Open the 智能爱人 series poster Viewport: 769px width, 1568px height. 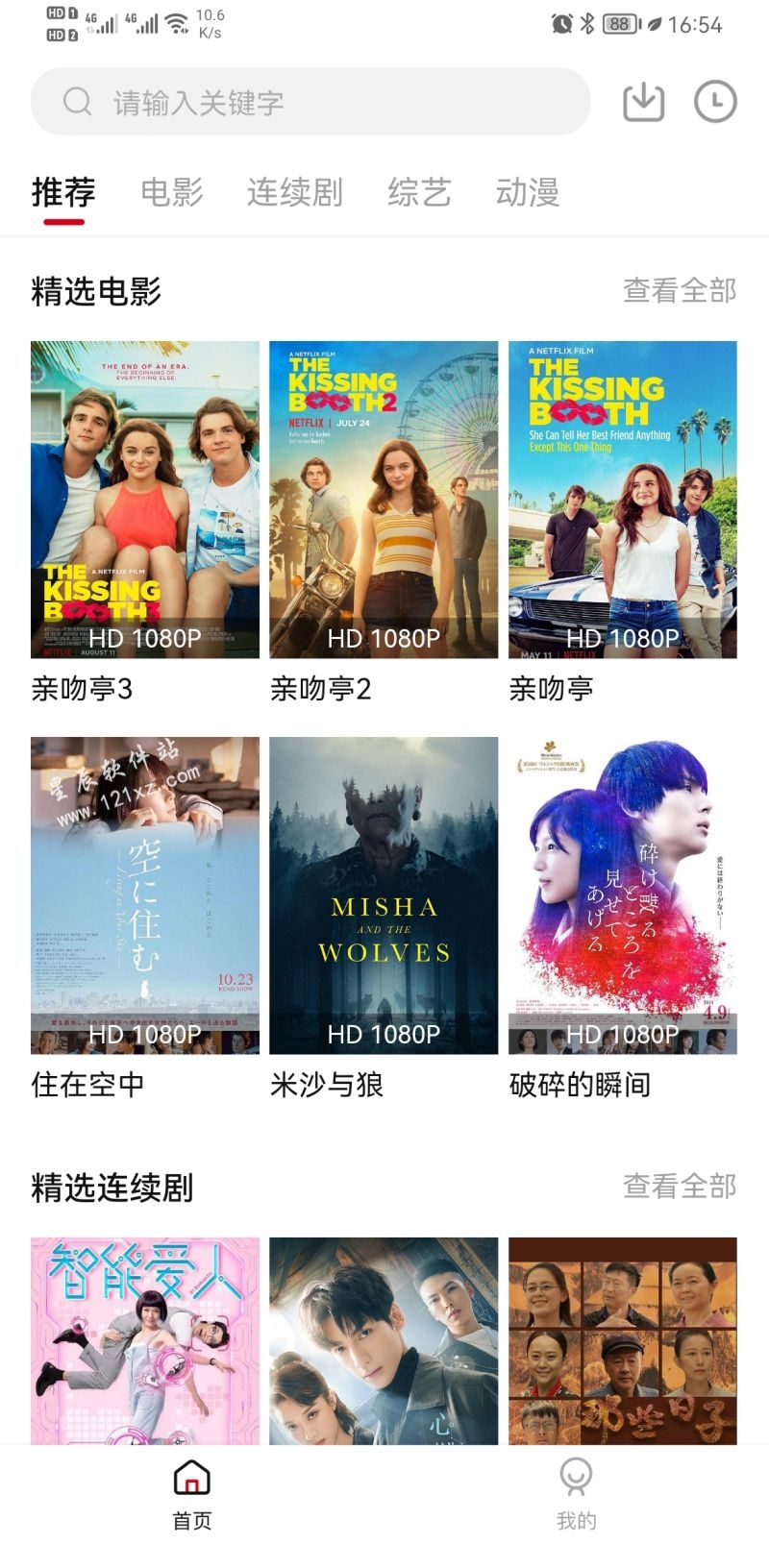(145, 1341)
